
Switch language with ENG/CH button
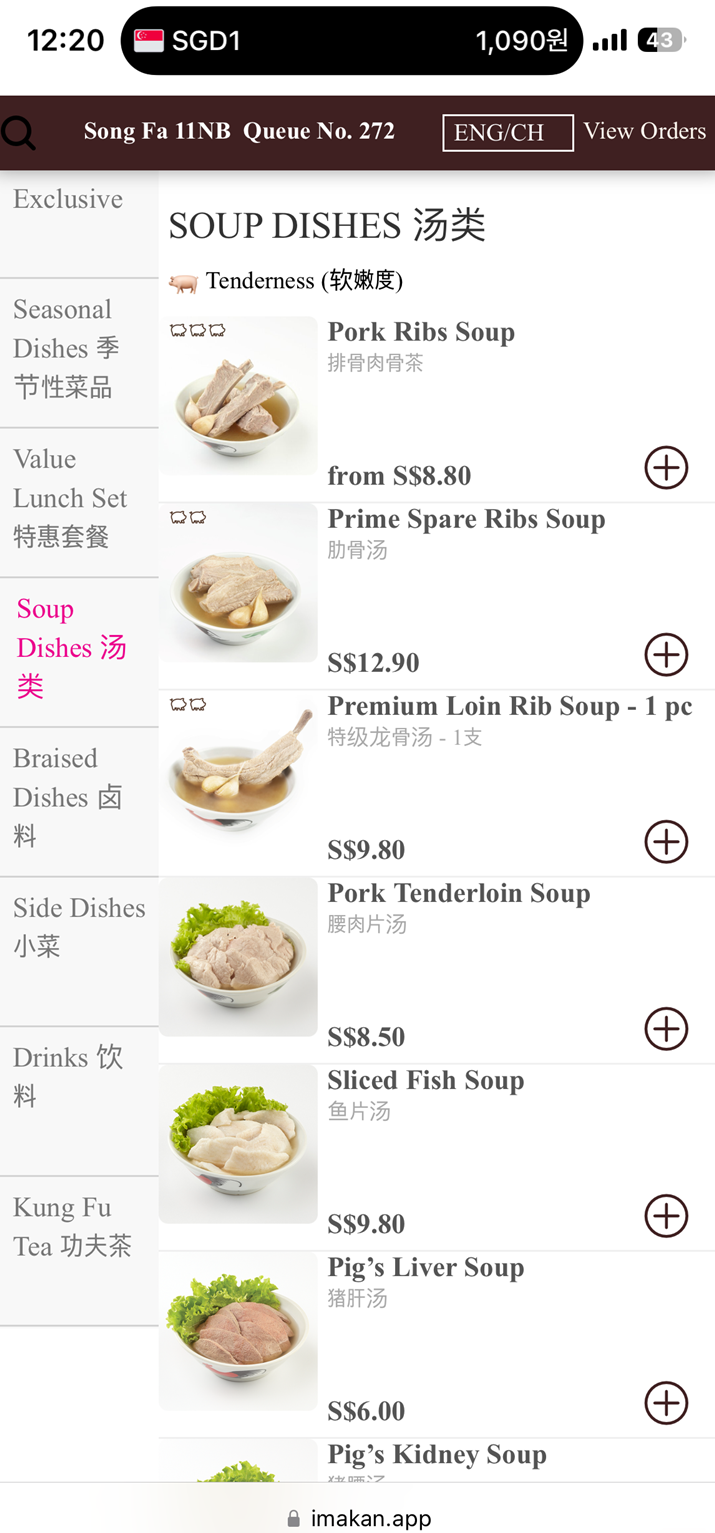[x=508, y=133]
